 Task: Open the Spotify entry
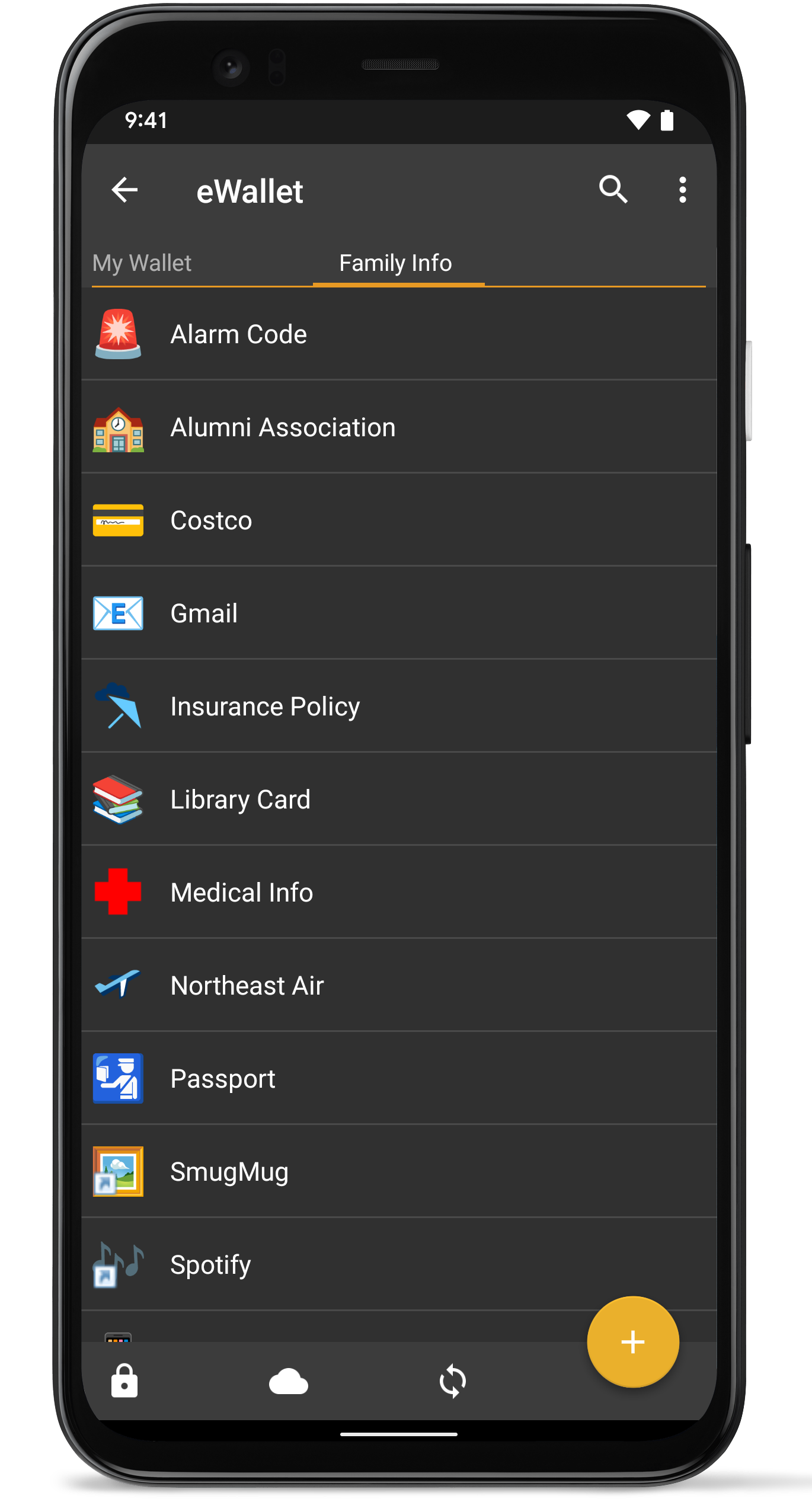click(356, 1264)
